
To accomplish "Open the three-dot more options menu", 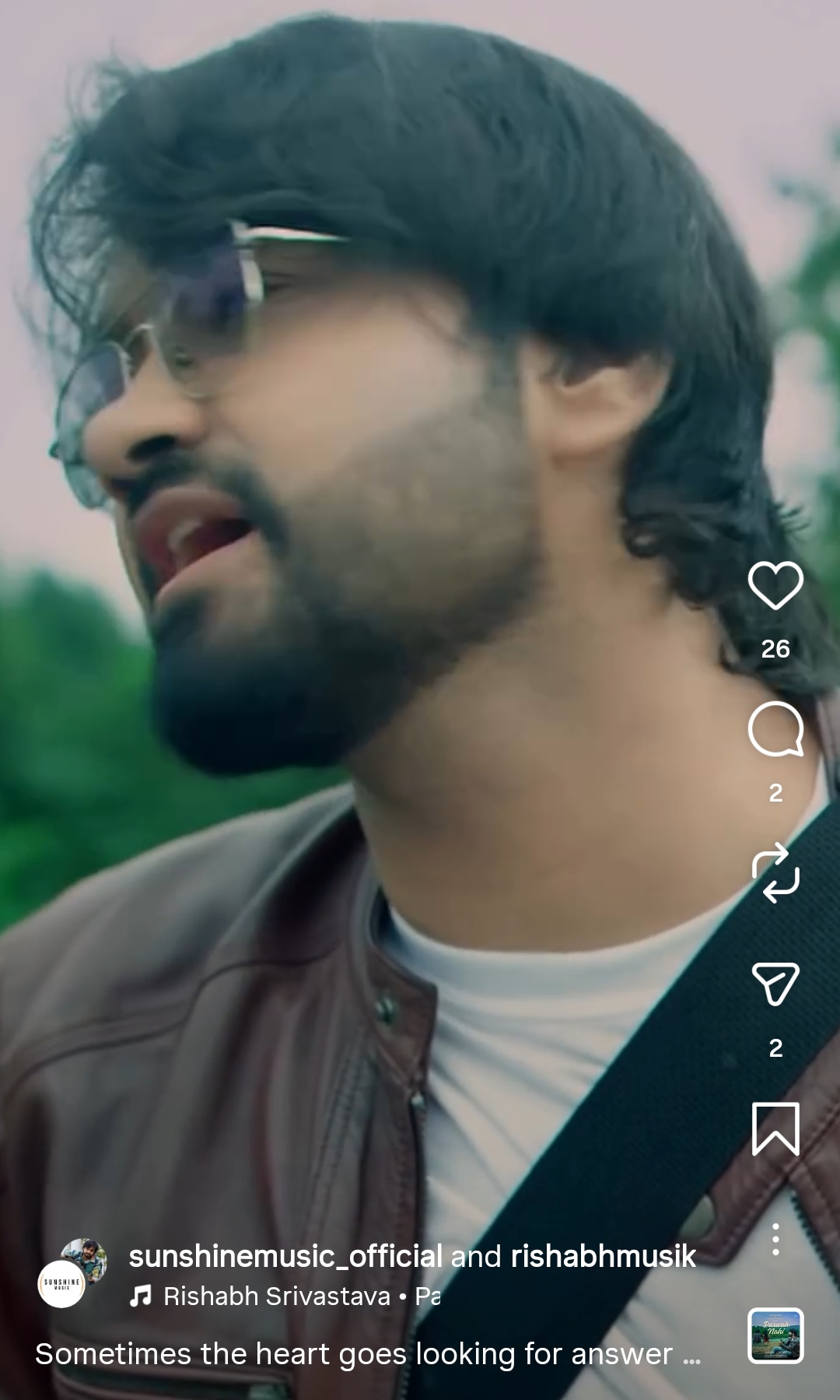I will tap(775, 1240).
